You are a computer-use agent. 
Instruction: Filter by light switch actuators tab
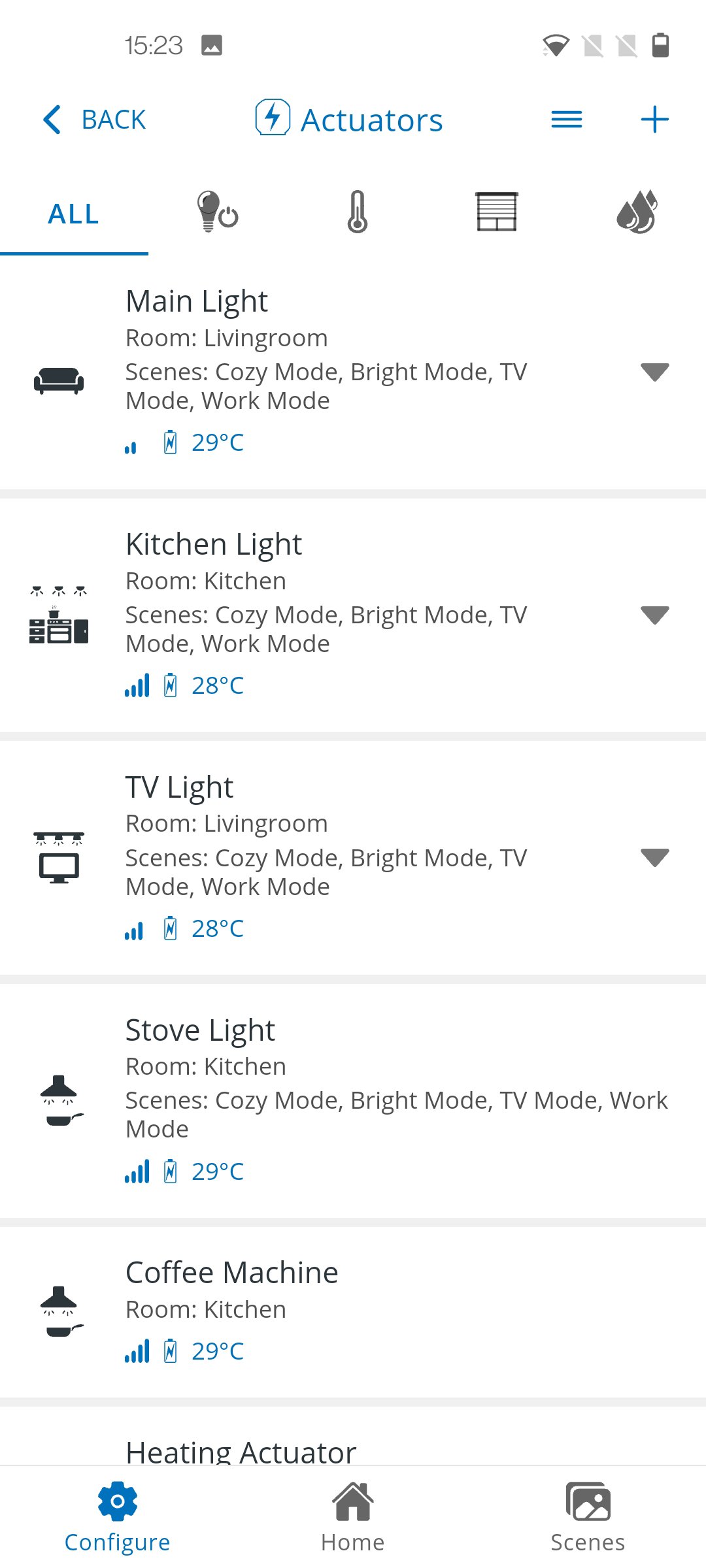pos(218,212)
